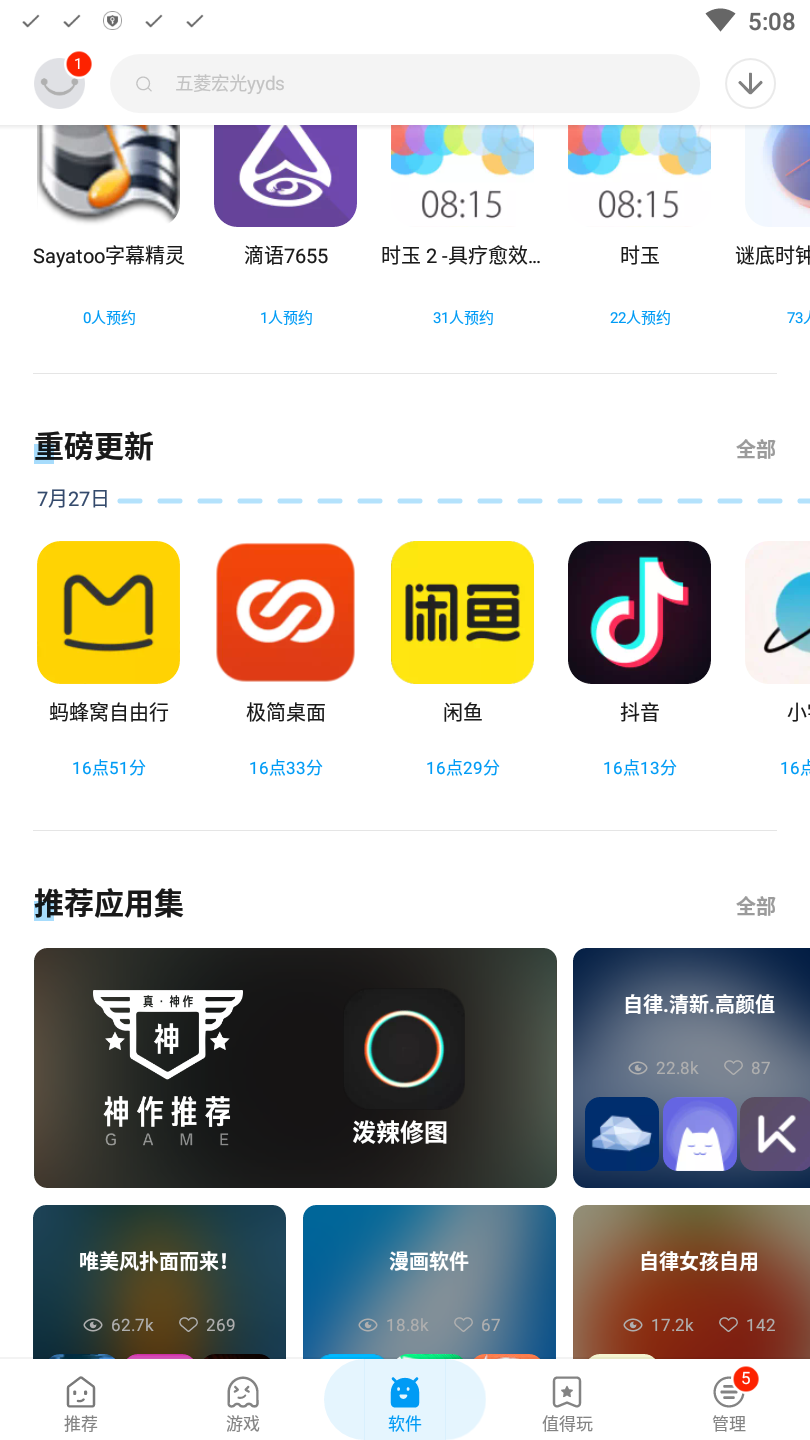Open the profile avatar with notification badge
The width and height of the screenshot is (810, 1440).
pyautogui.click(x=59, y=83)
